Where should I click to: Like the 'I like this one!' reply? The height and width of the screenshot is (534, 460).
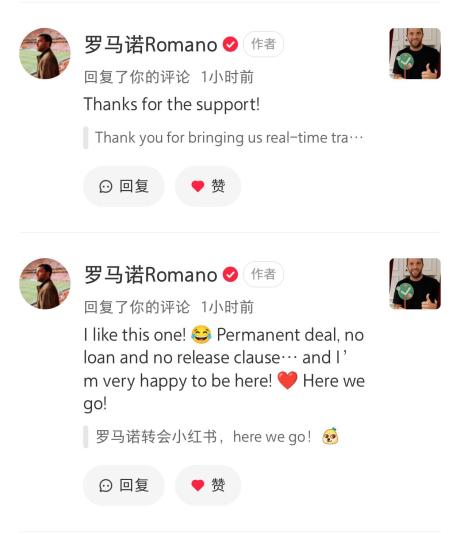(208, 485)
